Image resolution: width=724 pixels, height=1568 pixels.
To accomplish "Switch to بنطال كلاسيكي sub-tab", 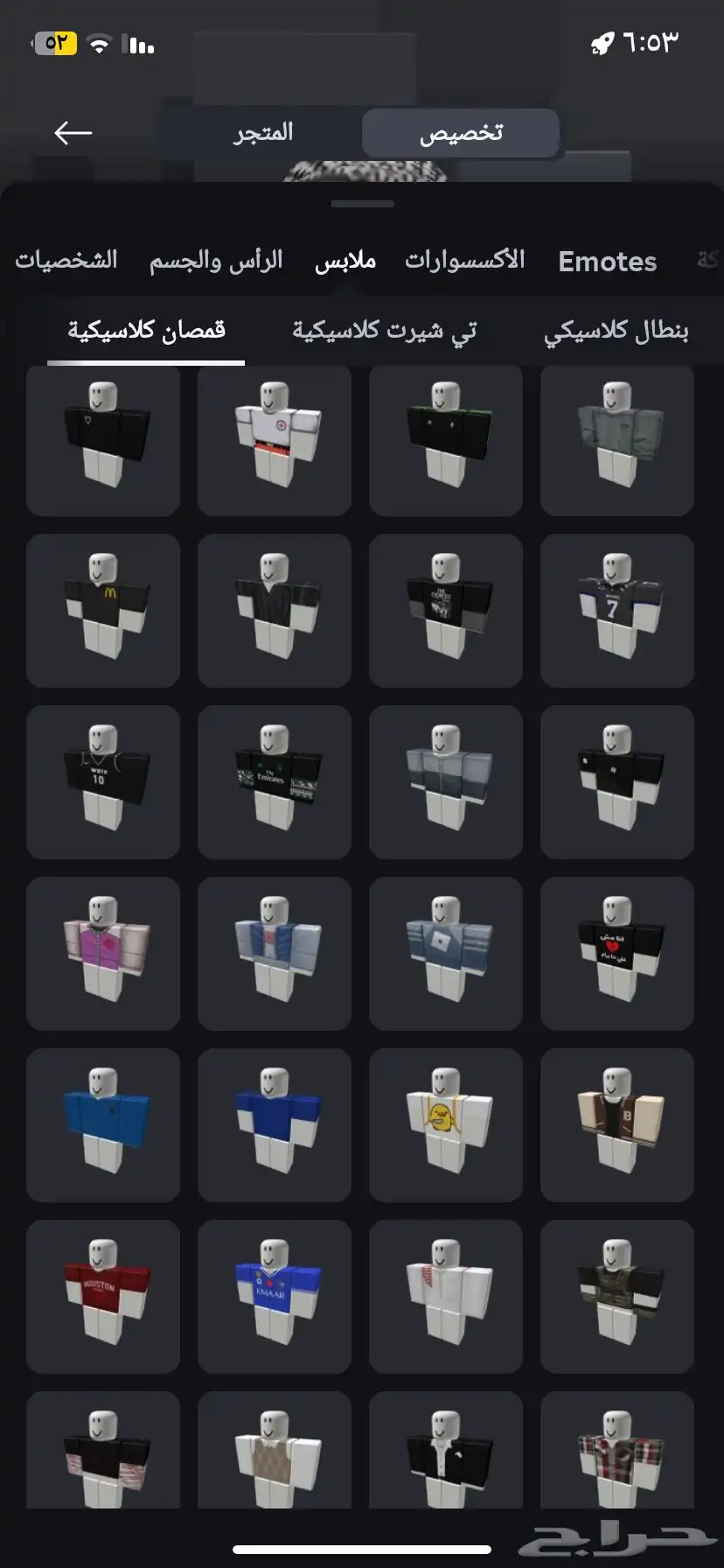I will tap(616, 331).
